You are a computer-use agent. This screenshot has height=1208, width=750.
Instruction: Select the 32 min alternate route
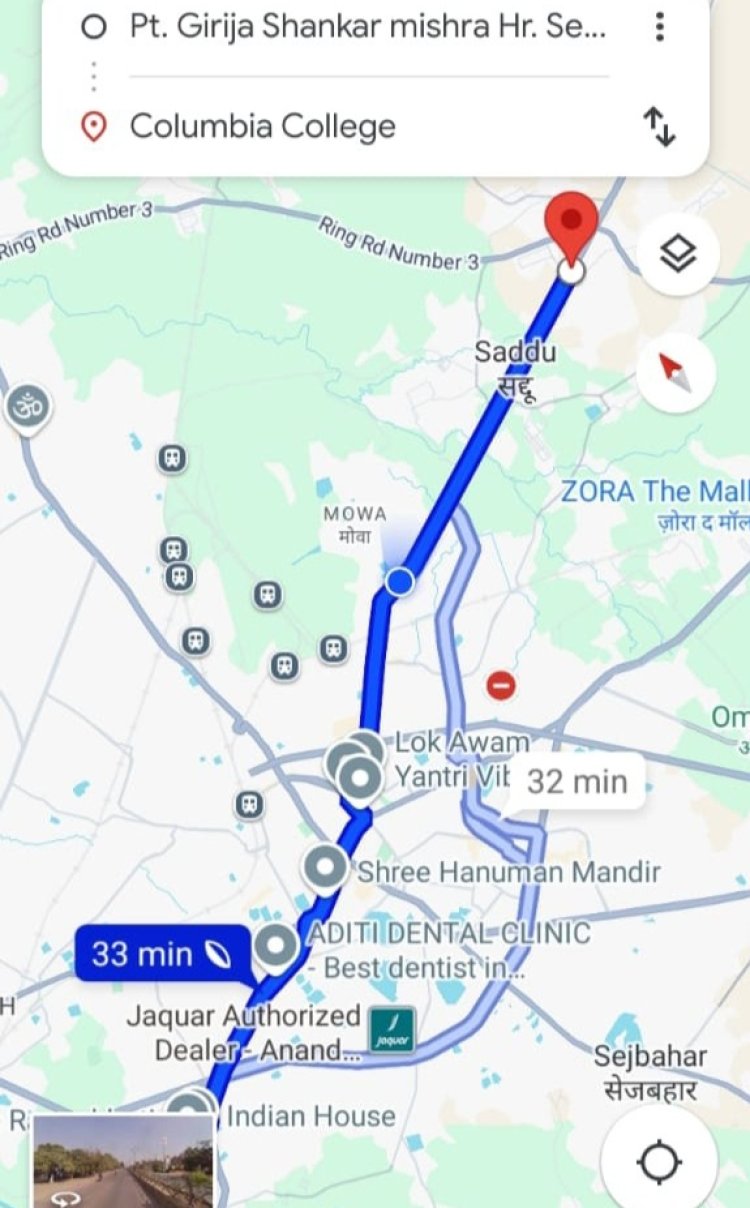(577, 781)
